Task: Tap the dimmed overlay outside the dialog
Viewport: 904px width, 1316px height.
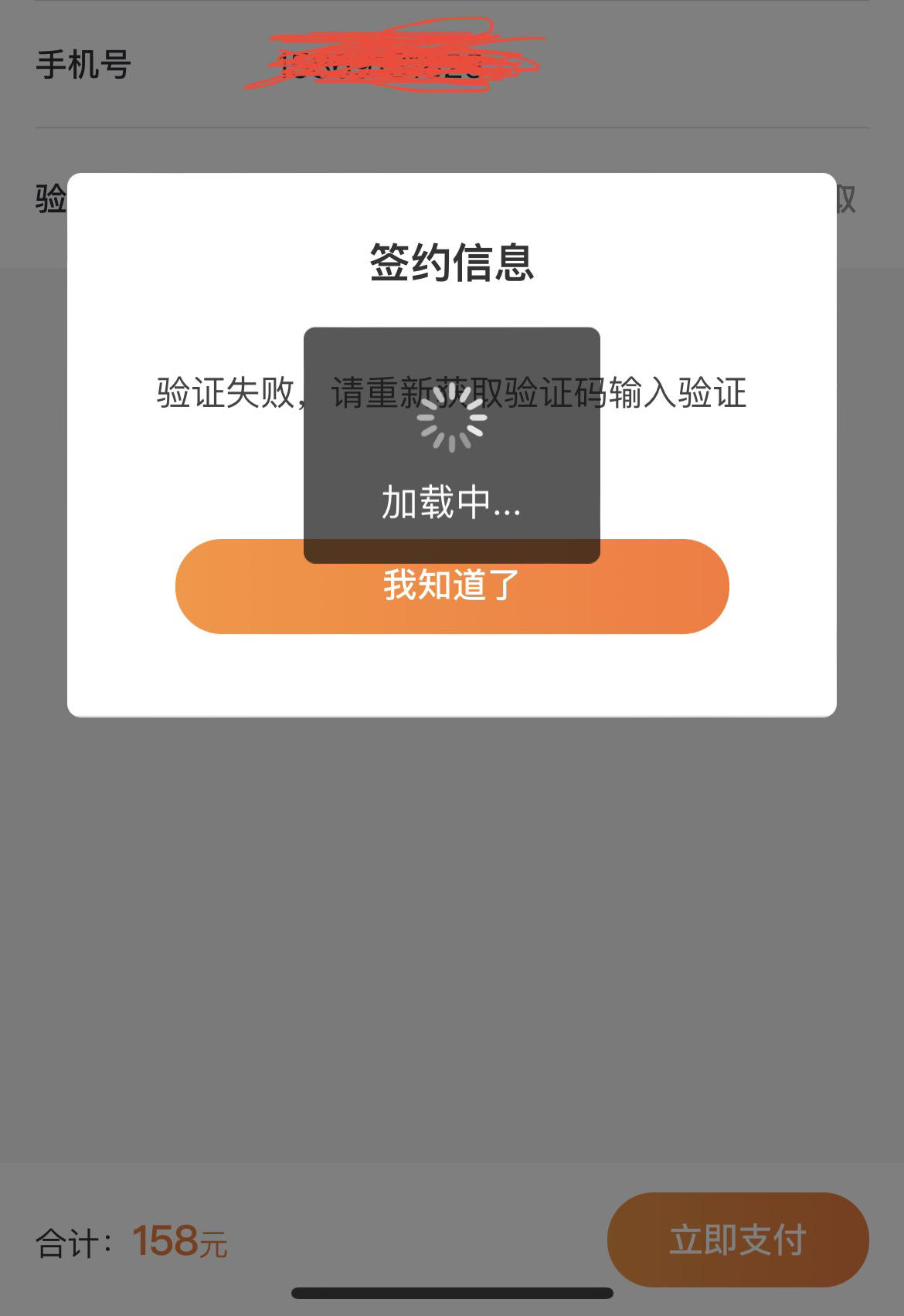Action: tap(452, 927)
